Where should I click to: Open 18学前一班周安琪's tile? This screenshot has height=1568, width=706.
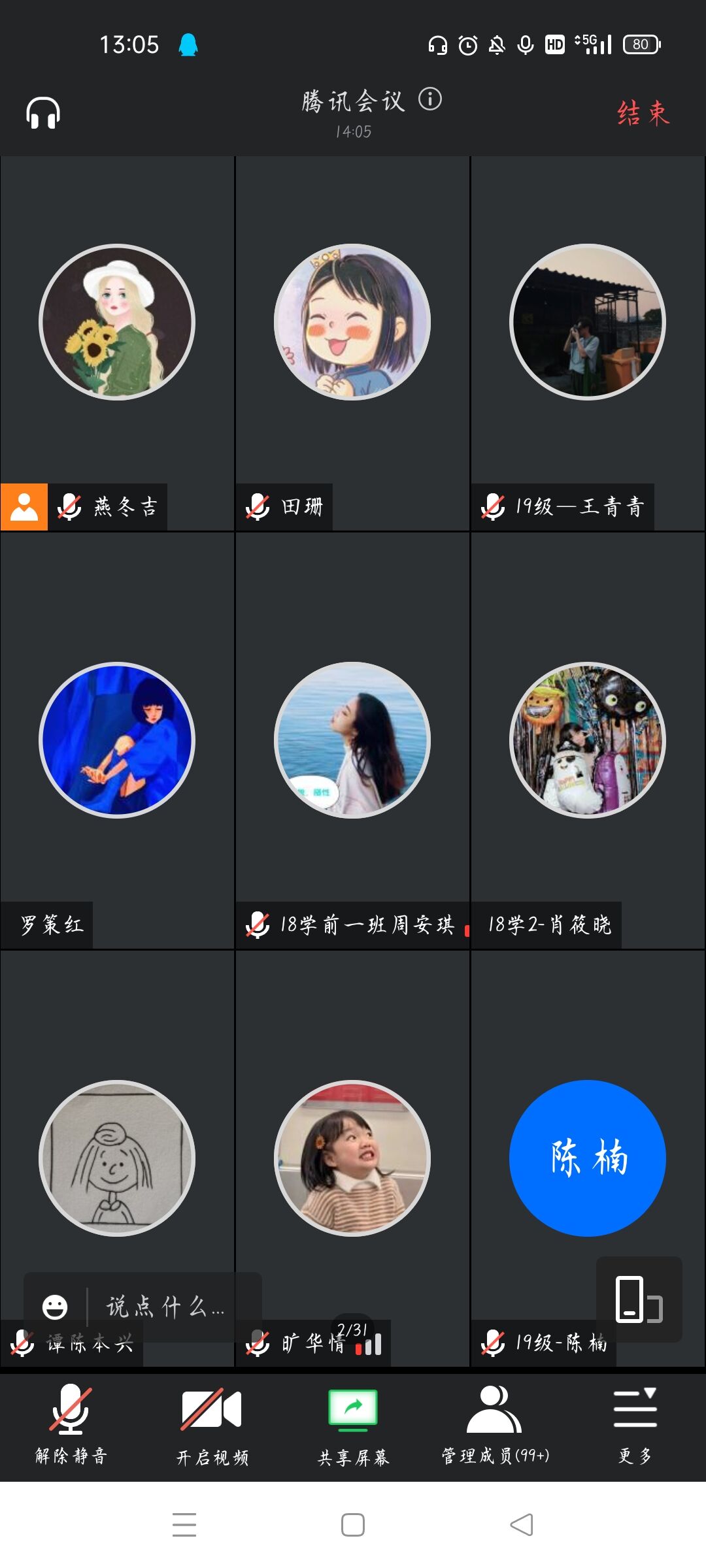tap(352, 740)
